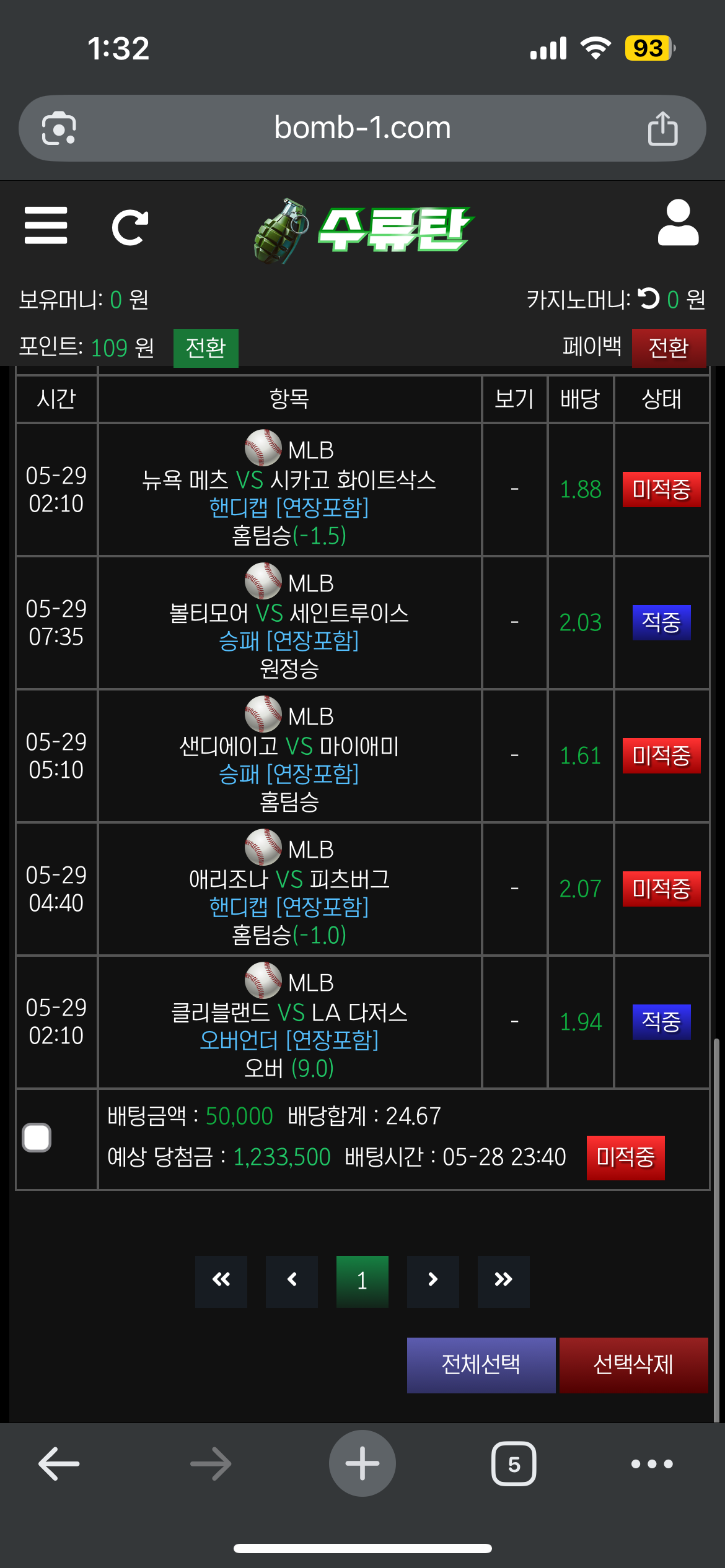Open the hamburger menu
Viewport: 725px width, 1568px height.
pos(46,225)
